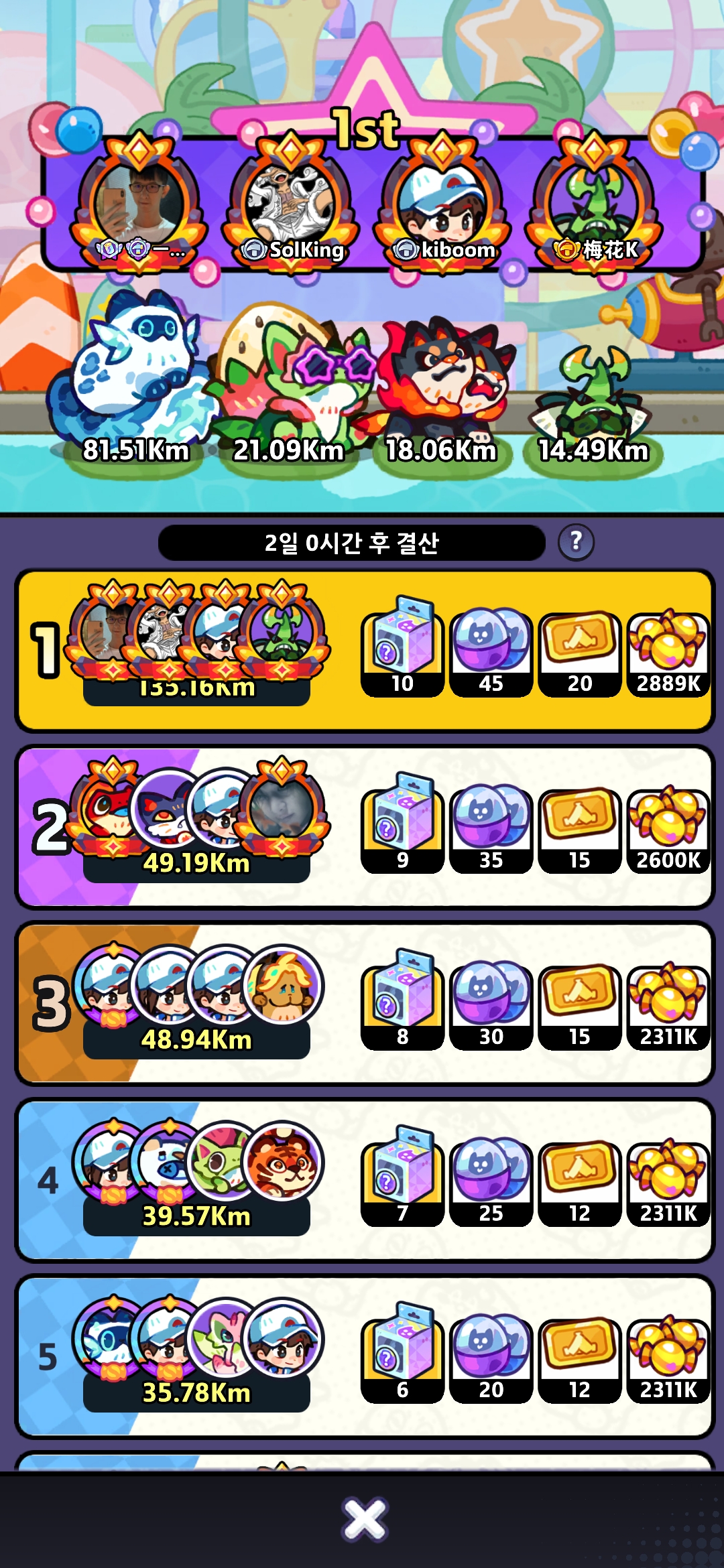The image size is (724, 1568).
Task: Open the rank 2 team with 49.19Km
Action: click(x=365, y=827)
